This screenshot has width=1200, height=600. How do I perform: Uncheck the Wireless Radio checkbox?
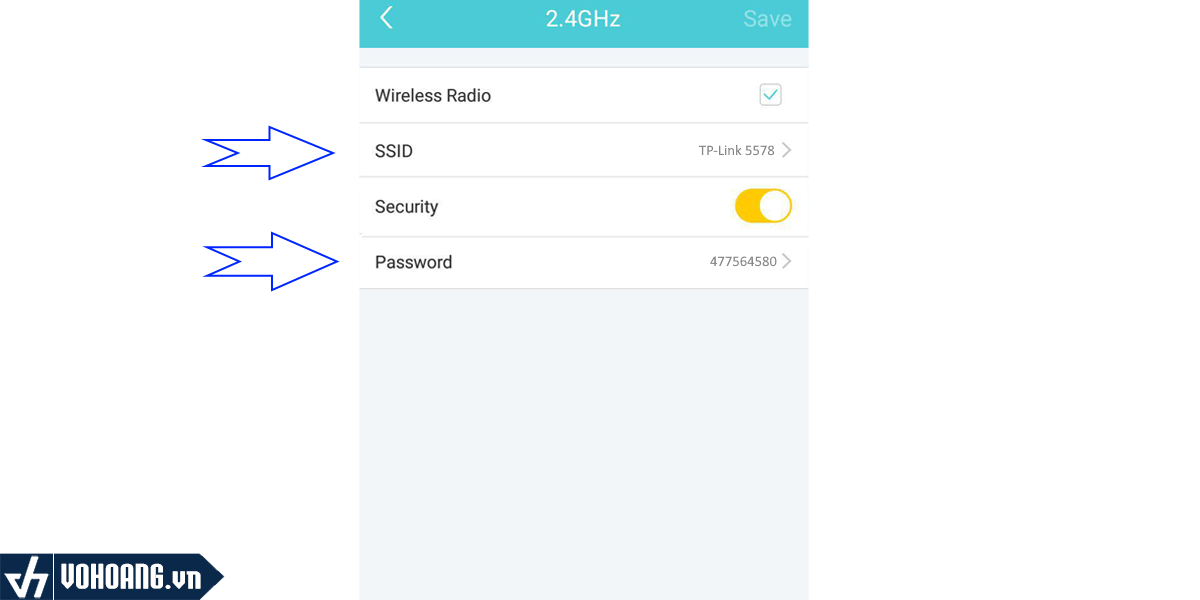coord(770,95)
